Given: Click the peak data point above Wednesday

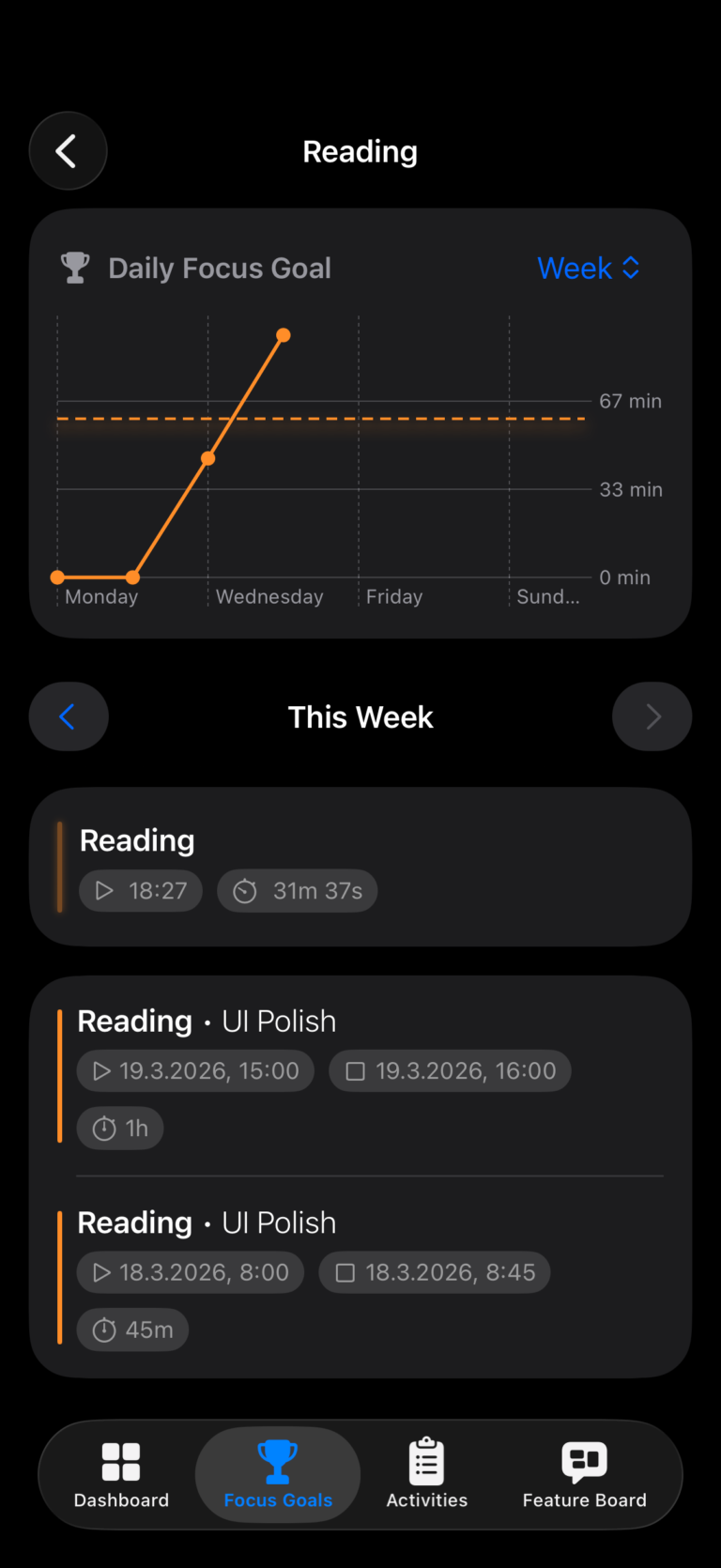Looking at the screenshot, I should coord(283,334).
